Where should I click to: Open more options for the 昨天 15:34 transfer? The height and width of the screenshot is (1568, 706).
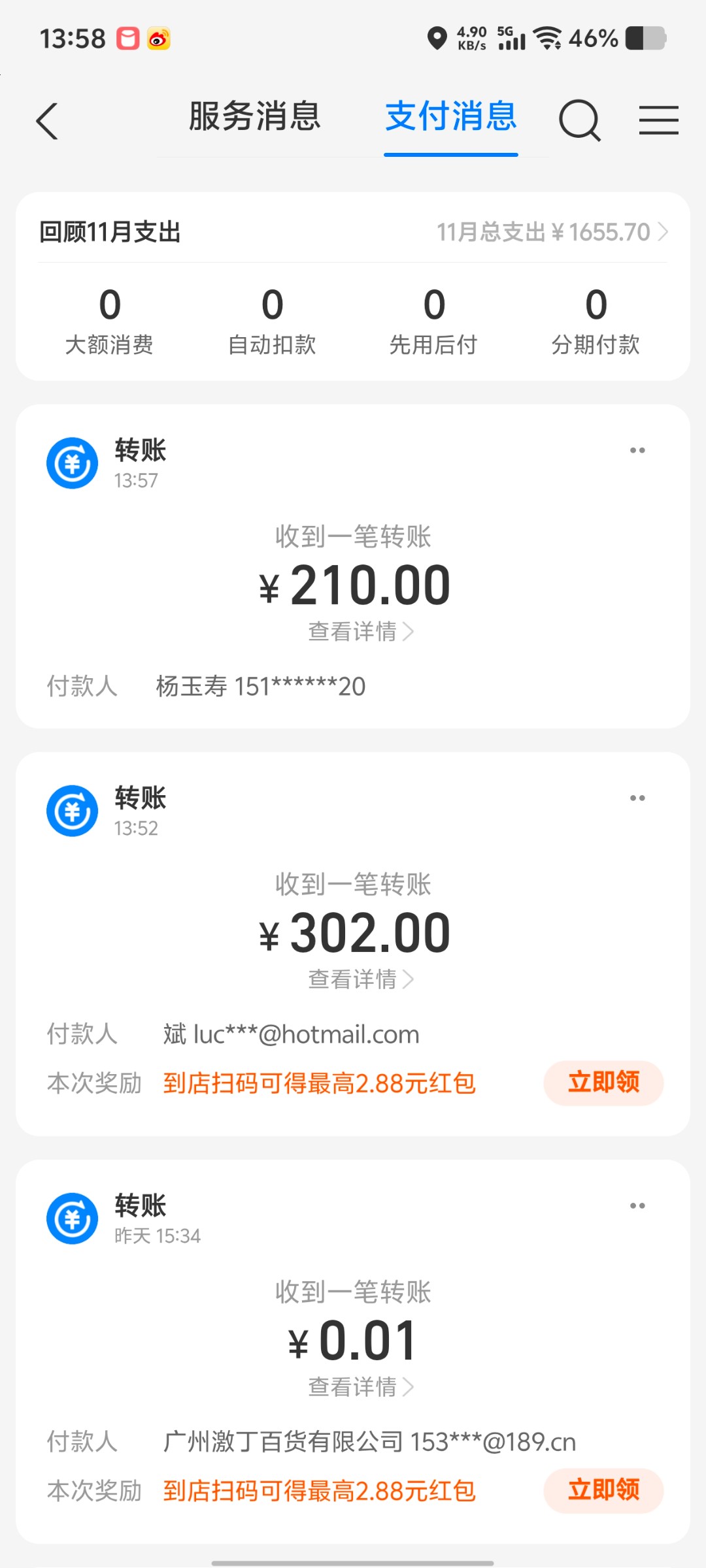click(637, 1205)
